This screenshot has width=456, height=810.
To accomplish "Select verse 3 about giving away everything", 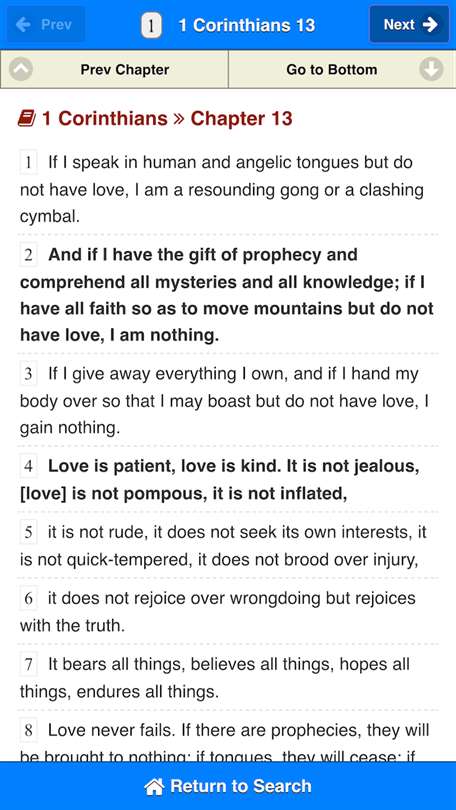I will (228, 400).
